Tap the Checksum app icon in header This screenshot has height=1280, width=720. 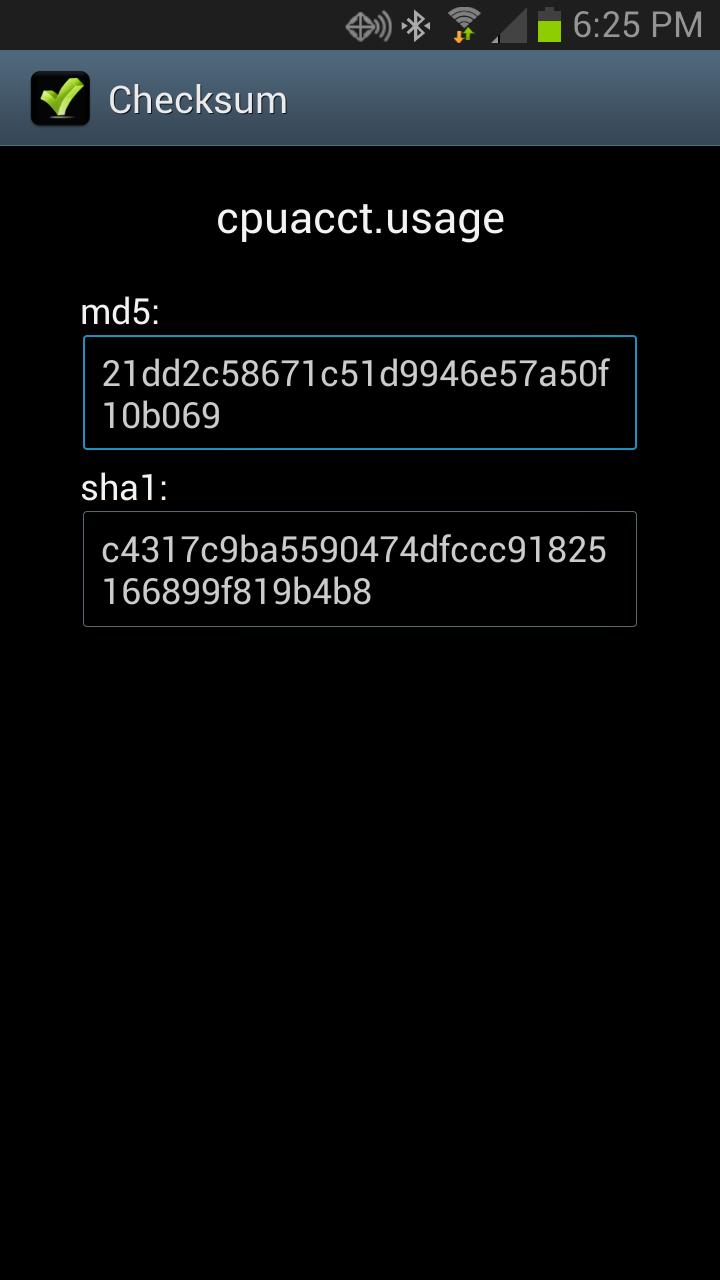coord(60,99)
